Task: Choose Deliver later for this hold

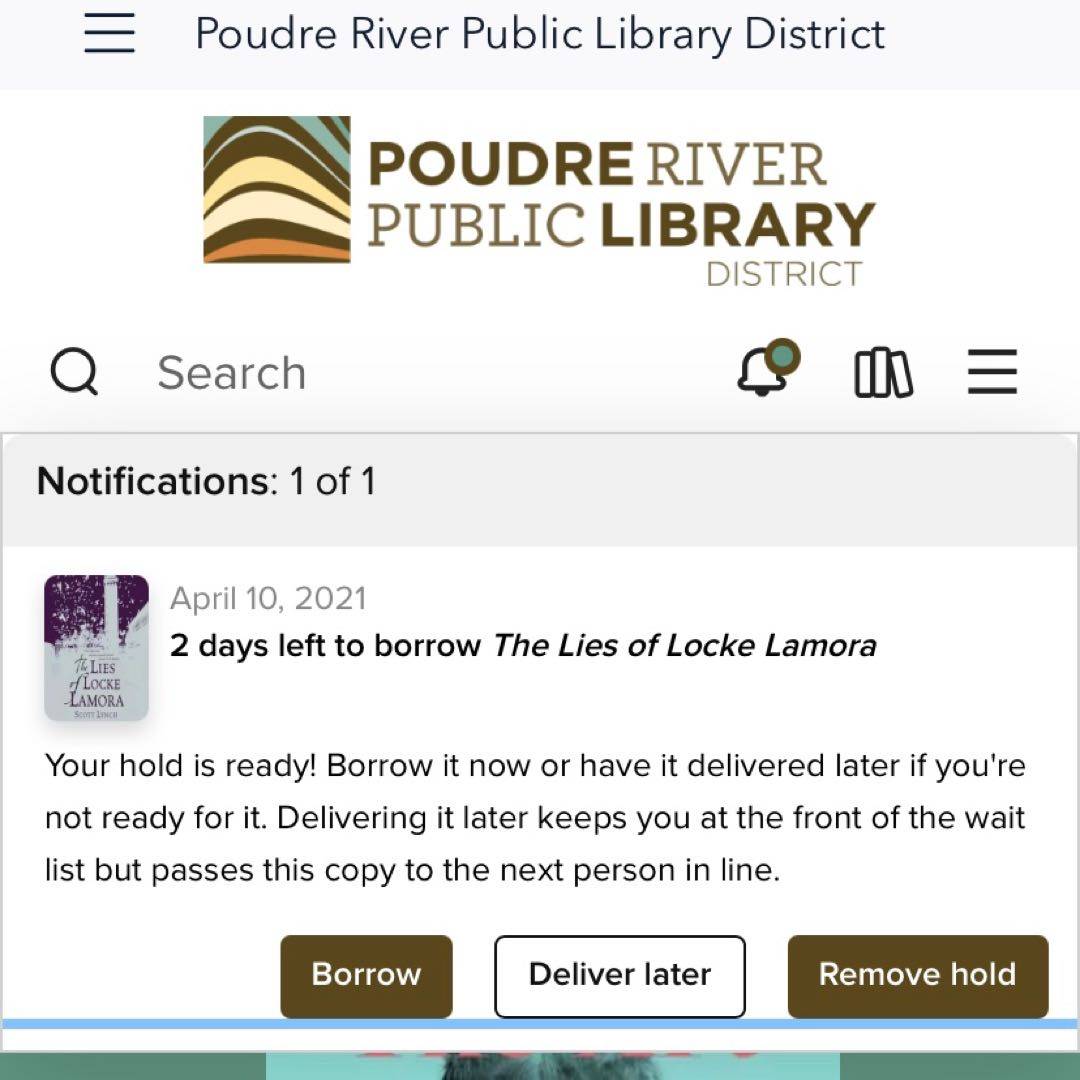Action: click(620, 975)
